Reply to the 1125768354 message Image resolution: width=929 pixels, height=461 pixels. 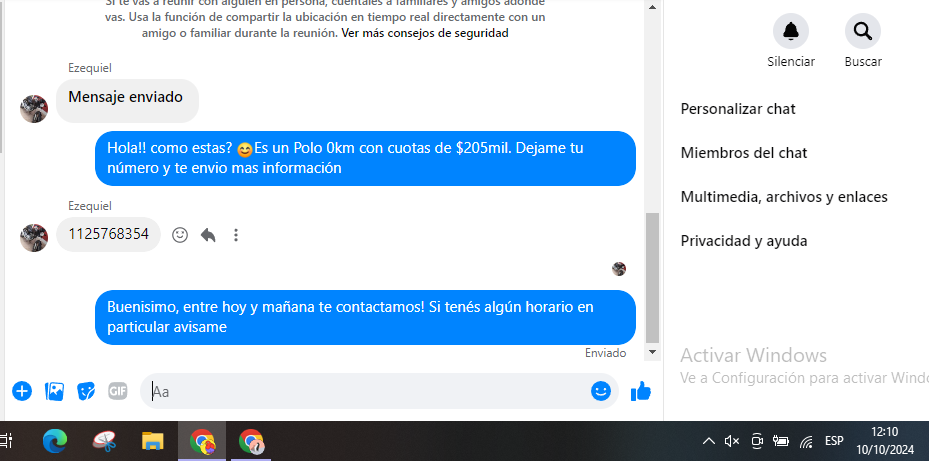tap(208, 235)
